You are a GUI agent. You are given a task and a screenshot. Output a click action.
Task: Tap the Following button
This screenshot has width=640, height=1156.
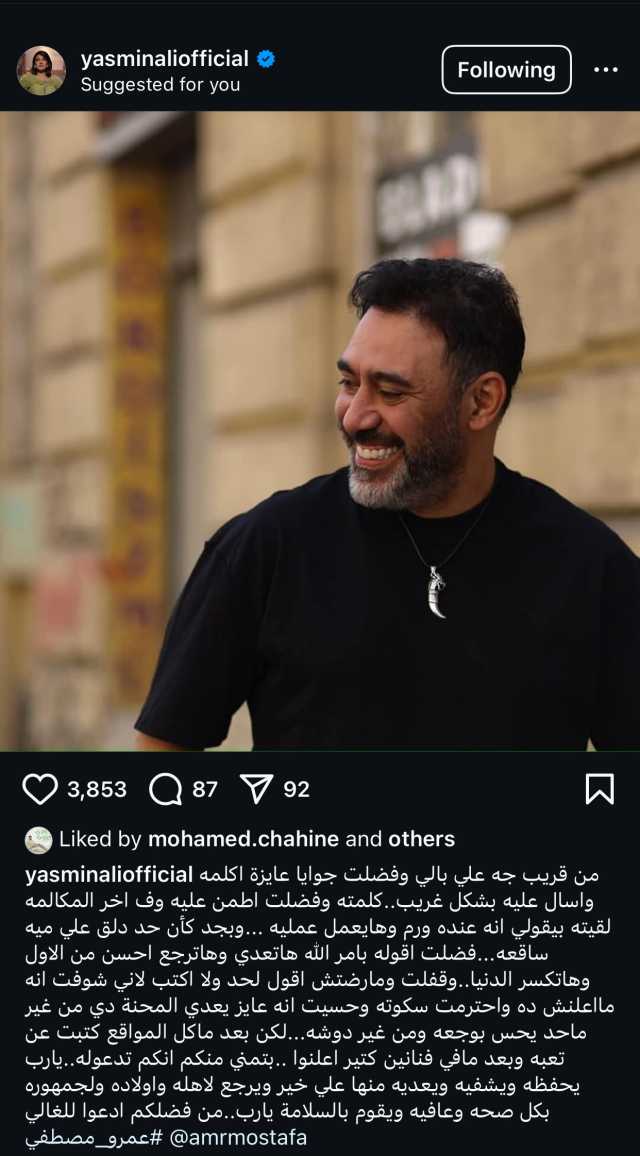point(507,70)
